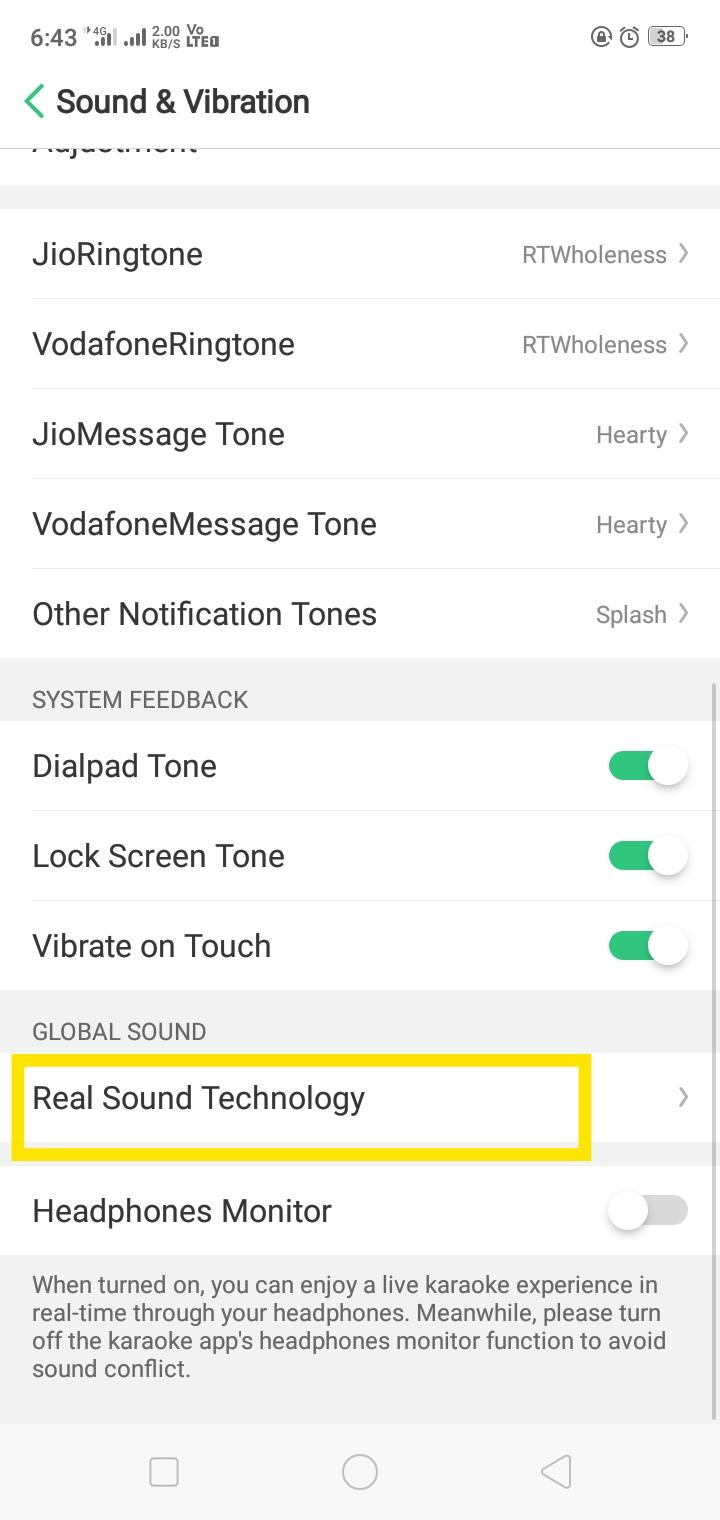Go back from Sound & Vibration
The width and height of the screenshot is (720, 1520).
[34, 102]
